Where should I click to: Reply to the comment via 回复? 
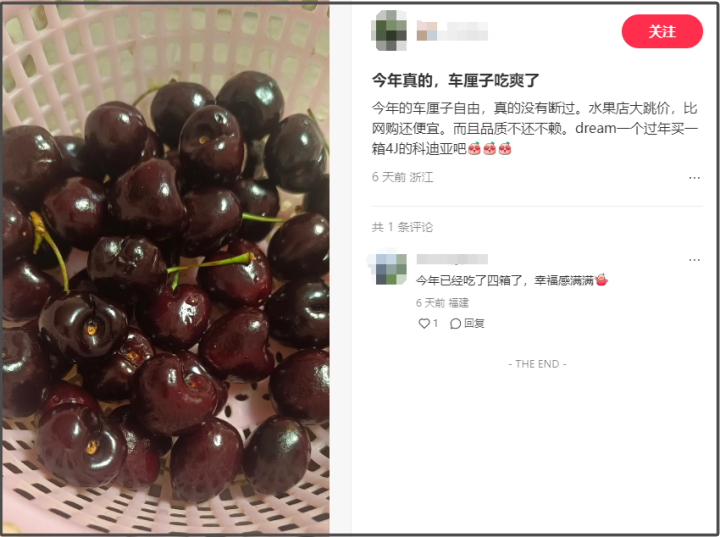[467, 323]
